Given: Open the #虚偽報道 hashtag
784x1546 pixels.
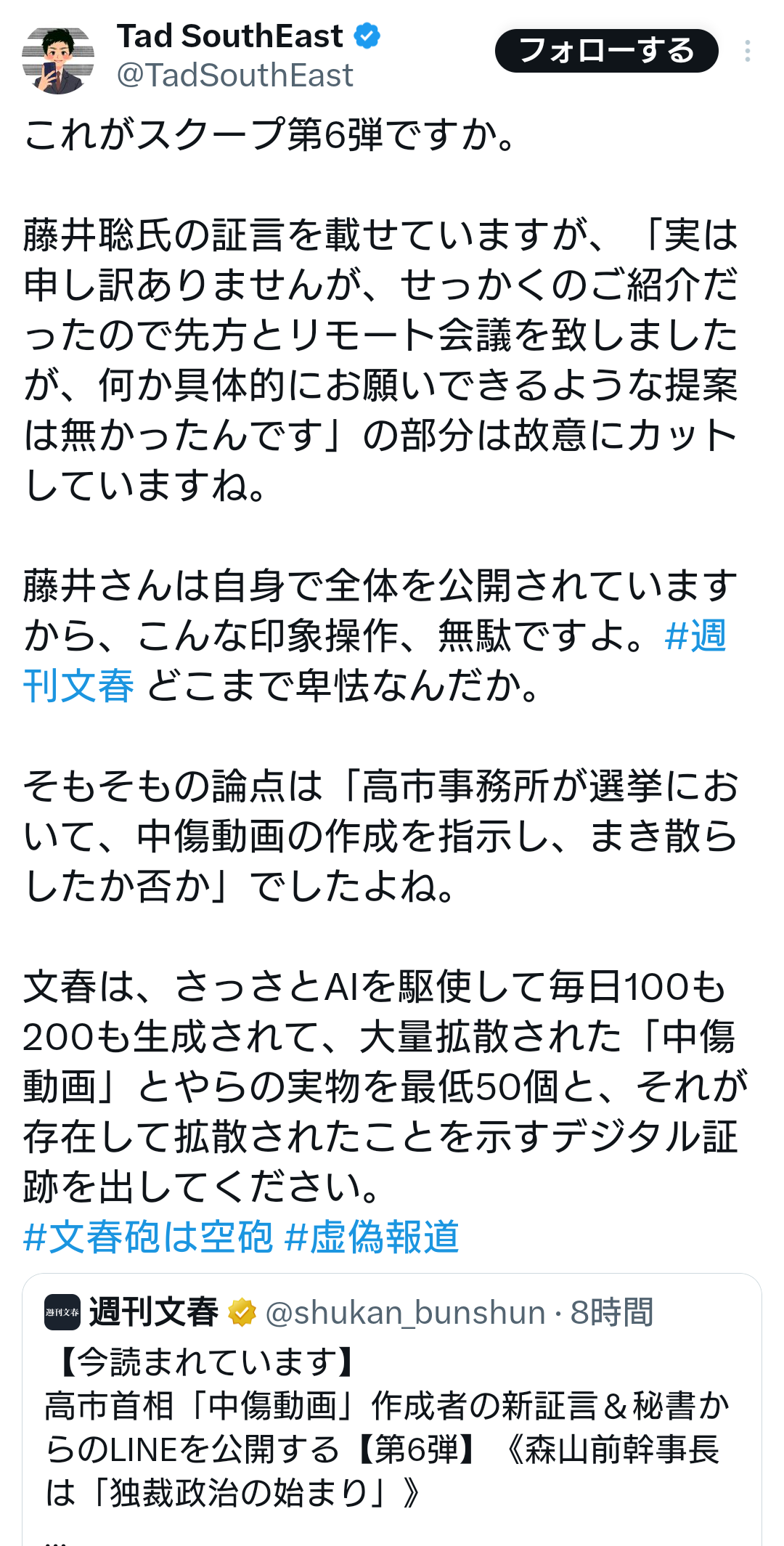Looking at the screenshot, I should coord(372,1237).
